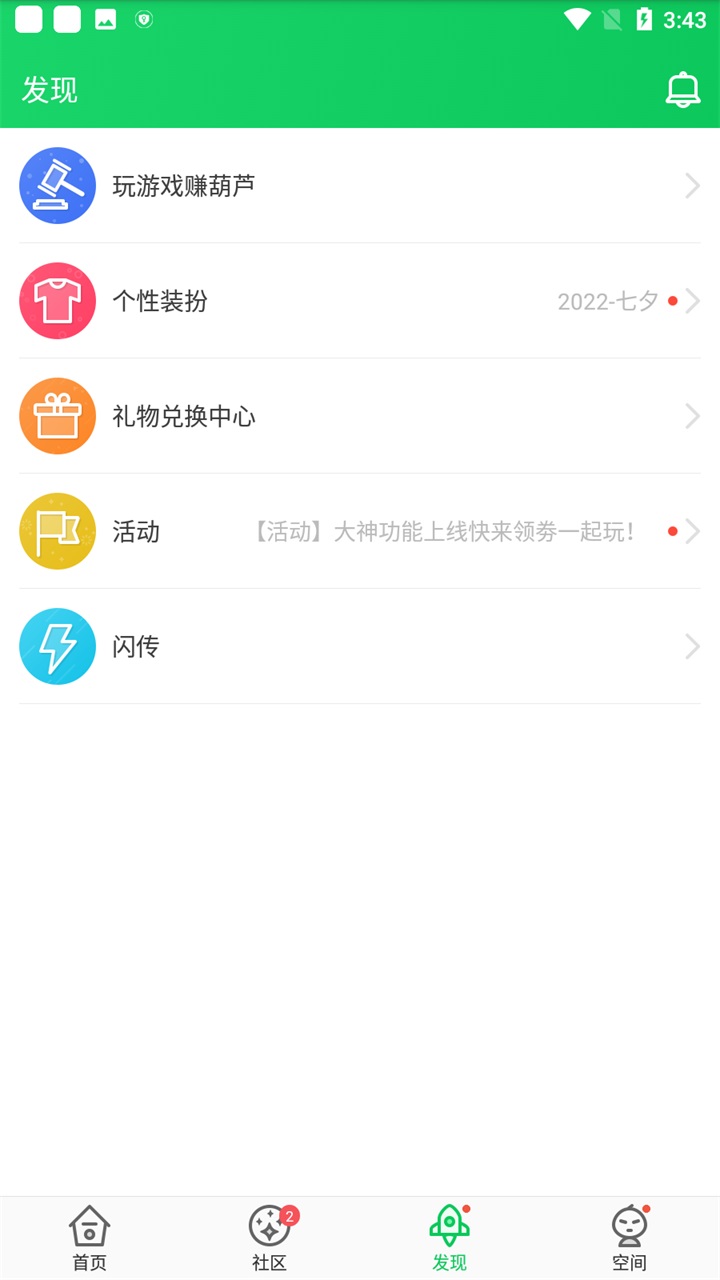Open the orange gift box icon

coord(57,415)
